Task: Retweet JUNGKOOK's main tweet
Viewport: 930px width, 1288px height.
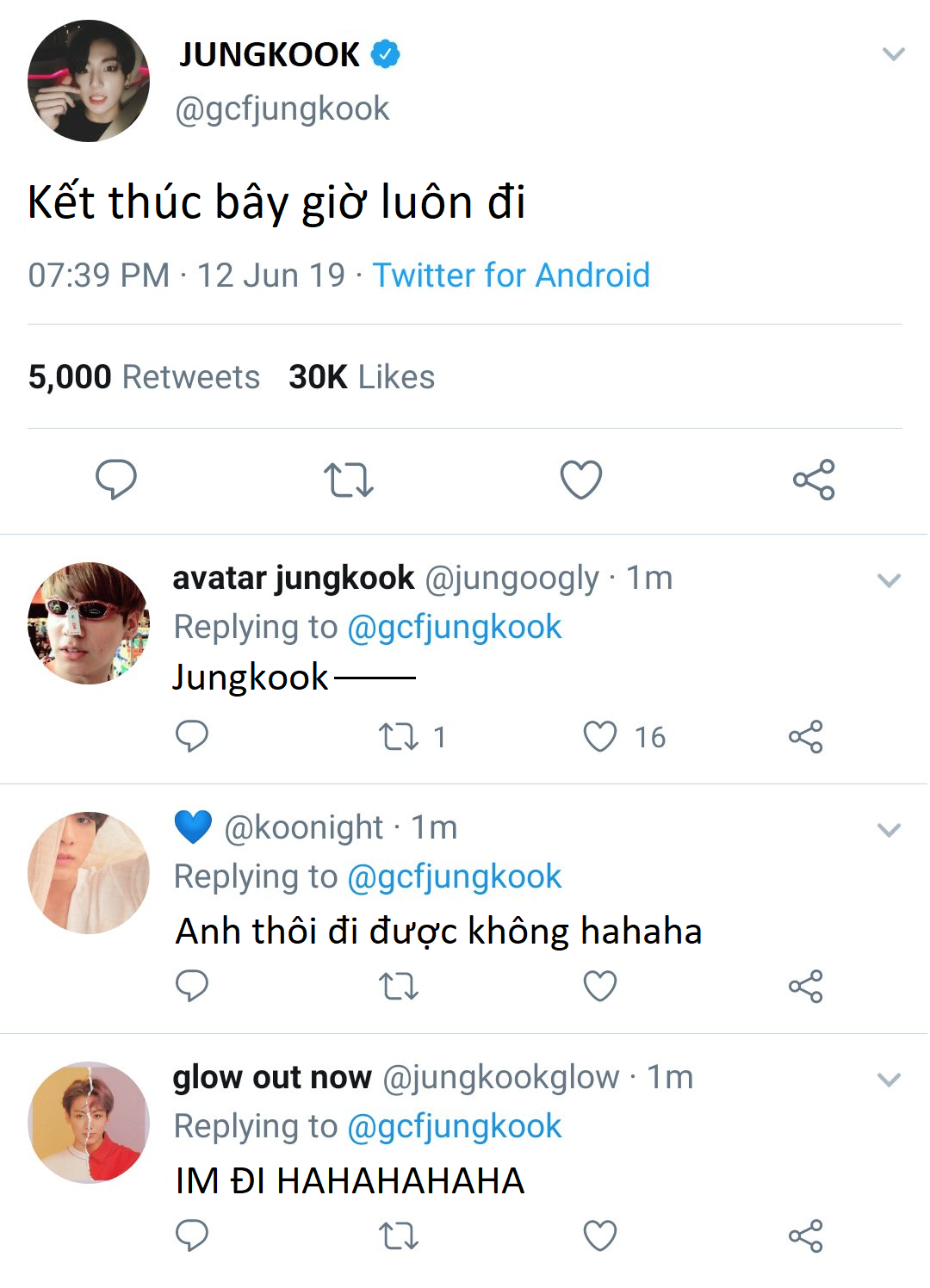Action: 349,480
